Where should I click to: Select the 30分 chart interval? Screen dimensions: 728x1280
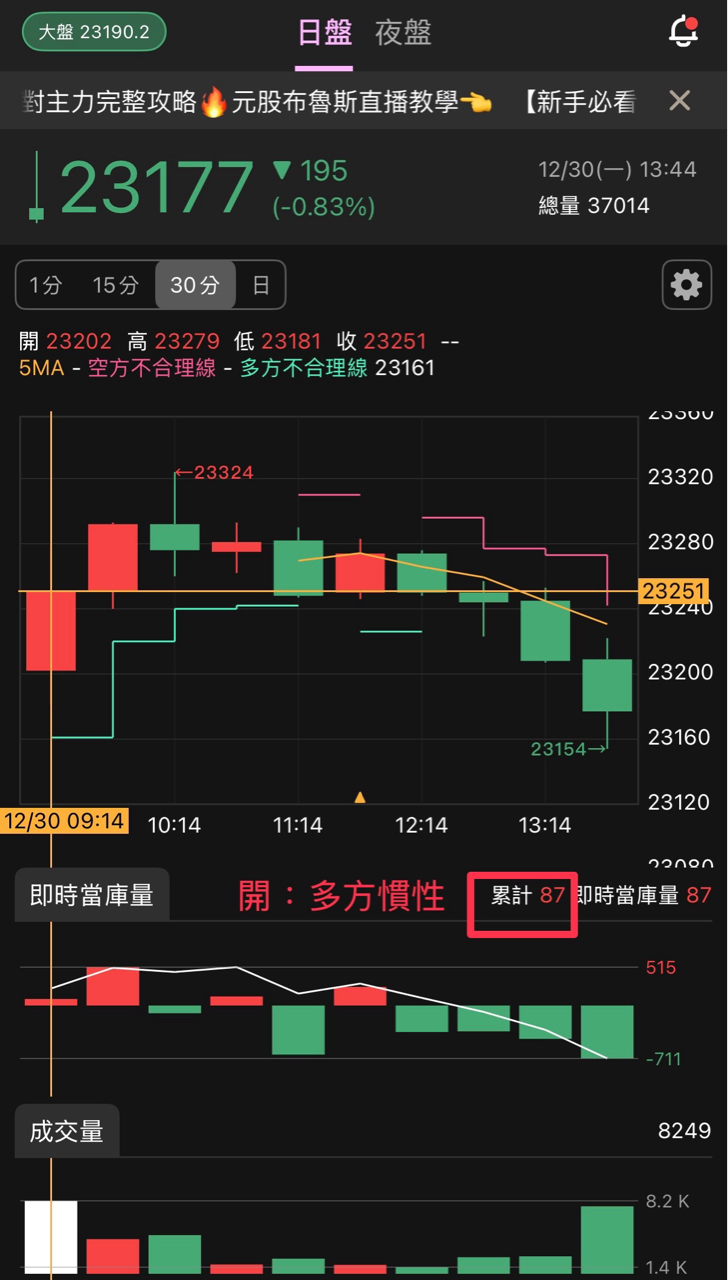click(x=195, y=285)
